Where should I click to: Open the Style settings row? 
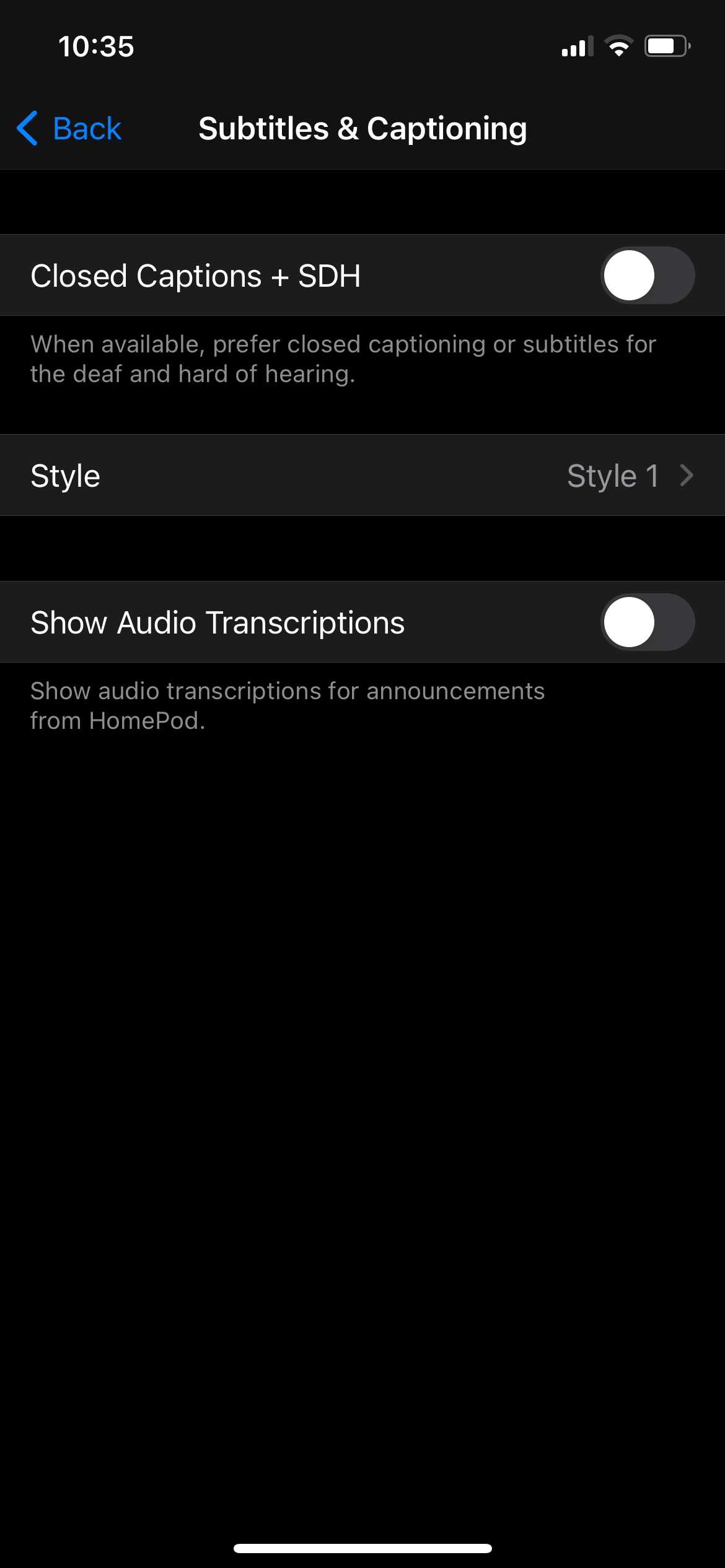(362, 476)
